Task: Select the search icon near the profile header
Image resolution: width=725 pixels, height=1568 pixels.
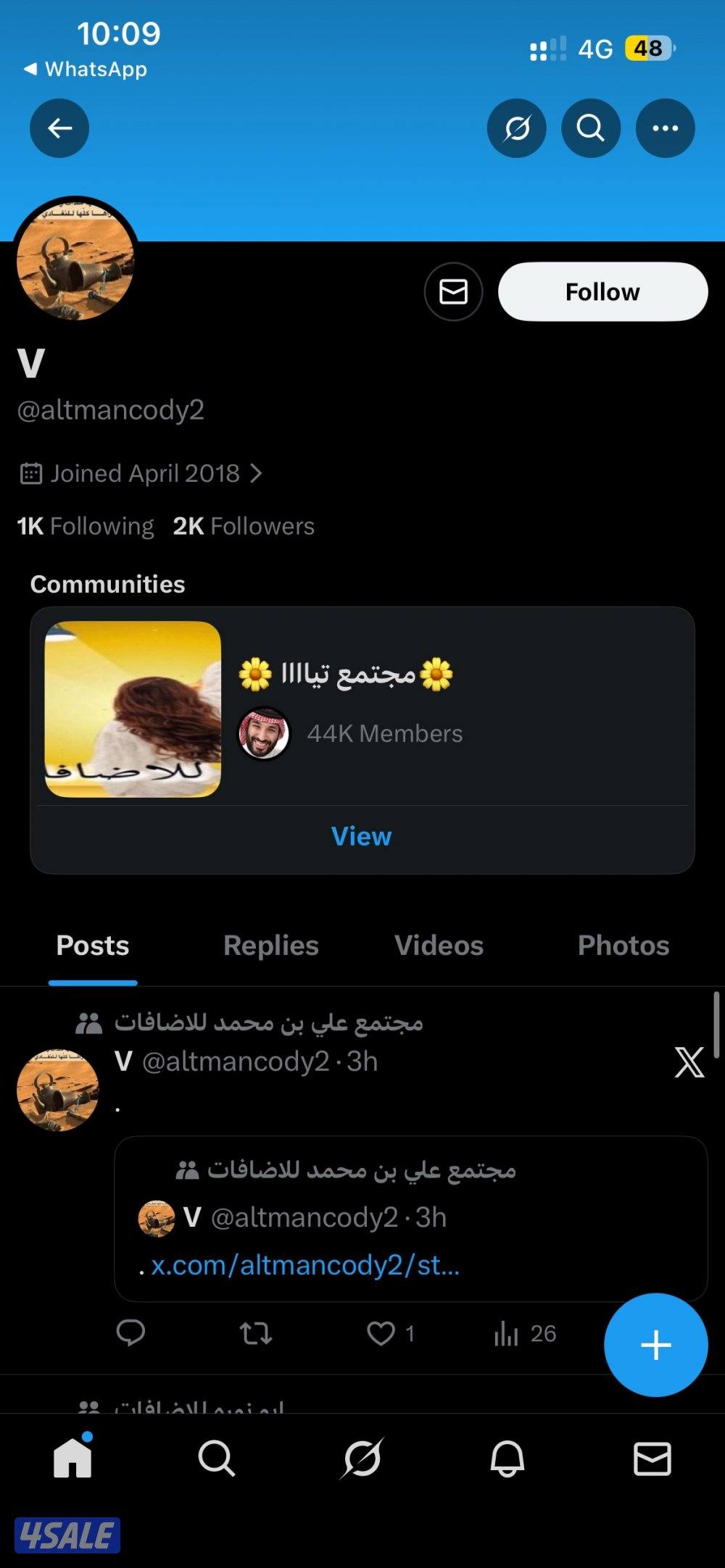Action: [x=591, y=128]
